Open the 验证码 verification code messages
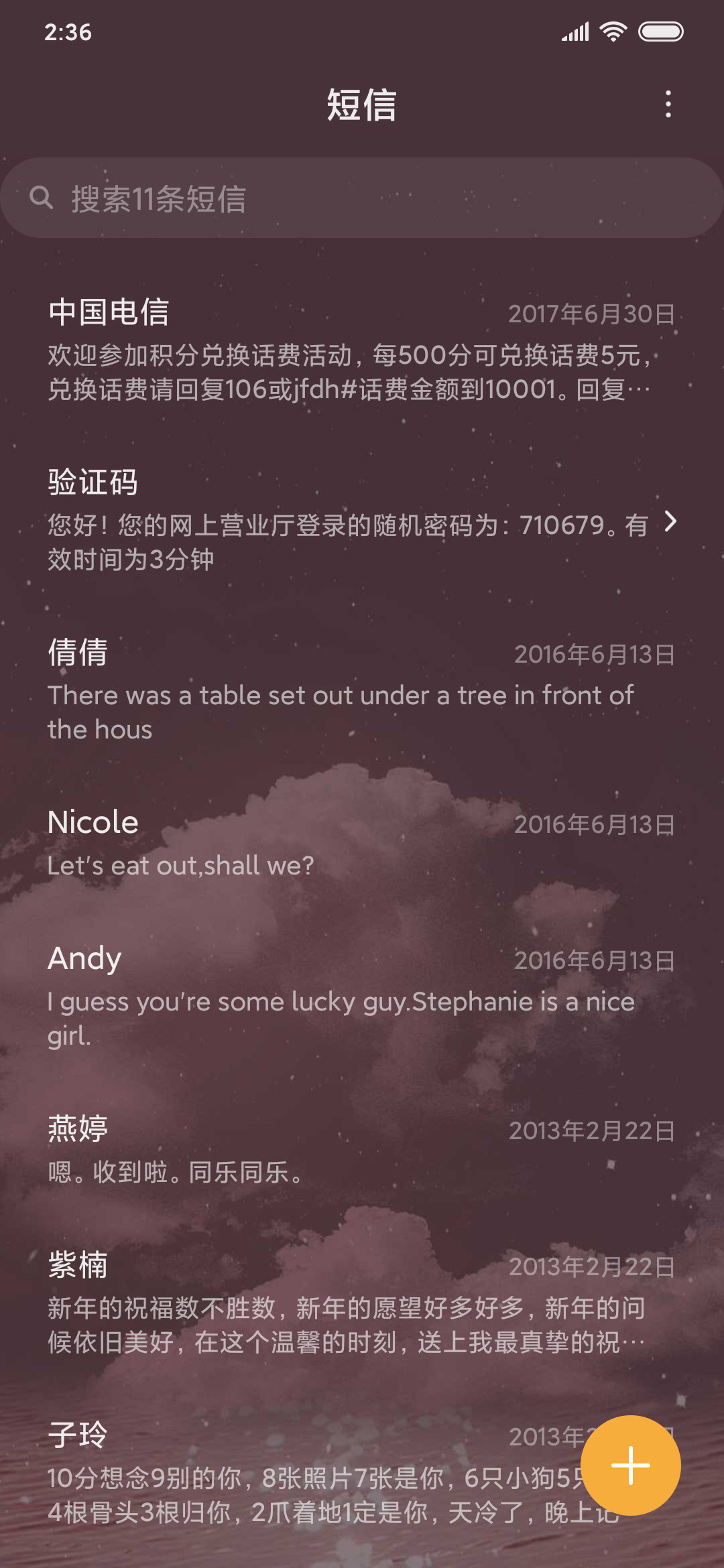 pos(362,521)
